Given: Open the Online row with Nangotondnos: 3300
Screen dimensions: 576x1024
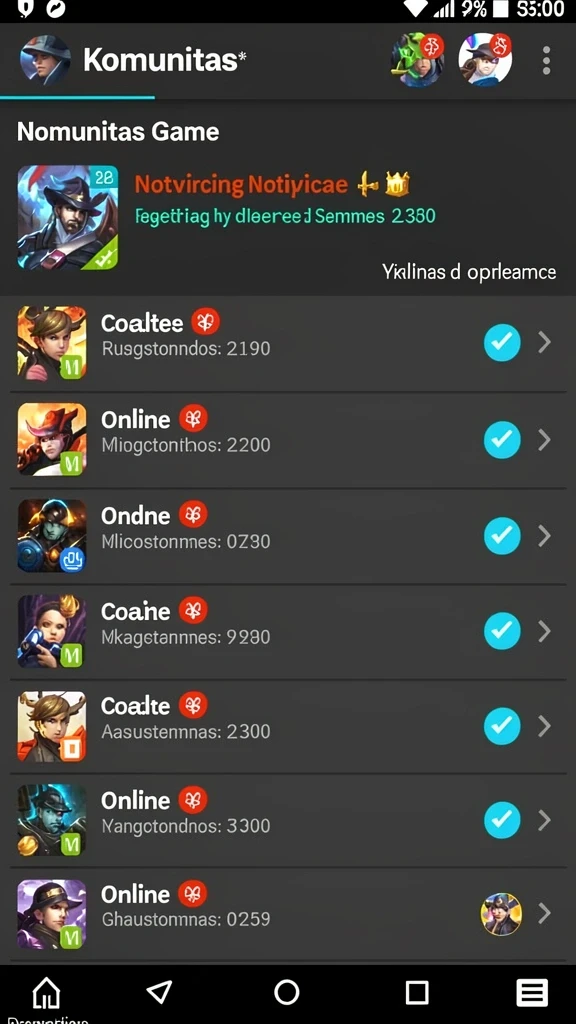Looking at the screenshot, I should click(x=288, y=820).
